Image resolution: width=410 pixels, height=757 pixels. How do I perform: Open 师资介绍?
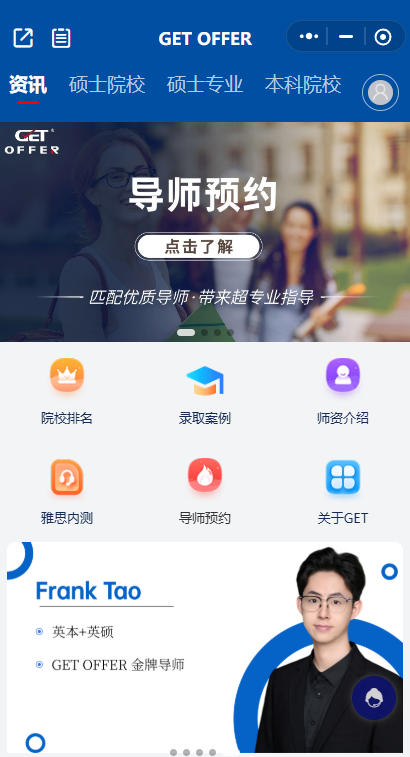[342, 392]
